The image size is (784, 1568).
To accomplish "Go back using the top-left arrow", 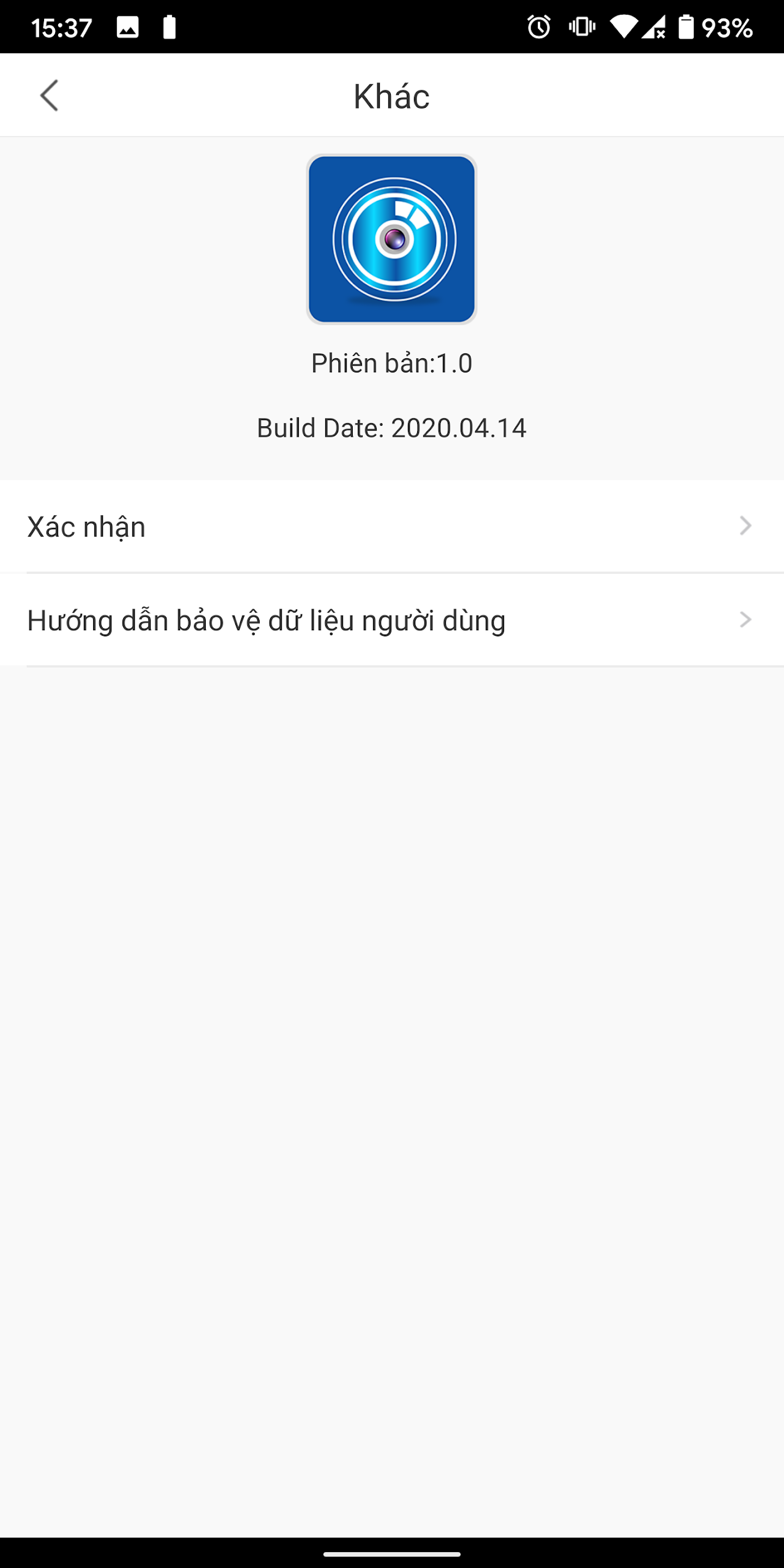I will pos(49,96).
